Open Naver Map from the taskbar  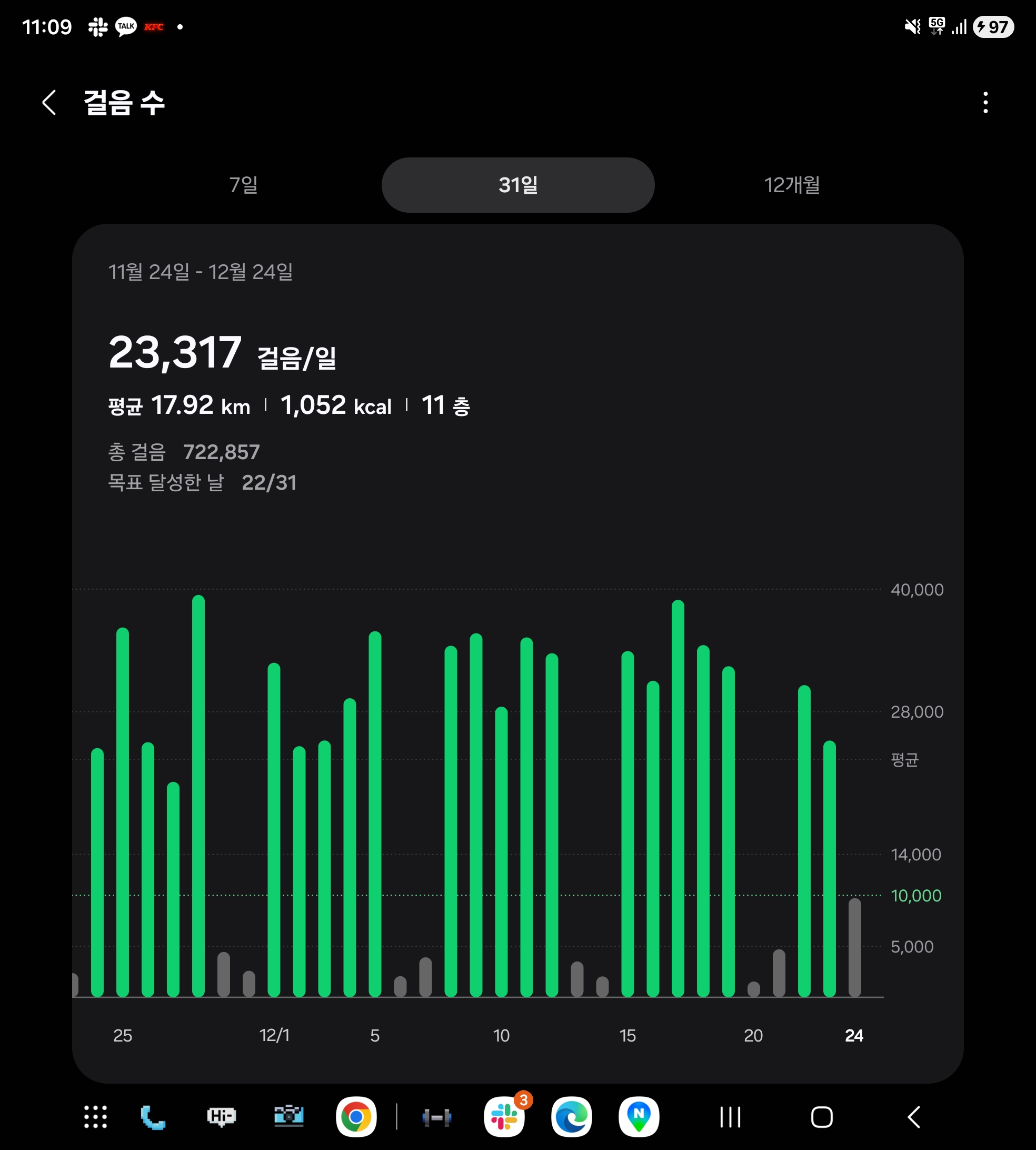coord(639,1117)
